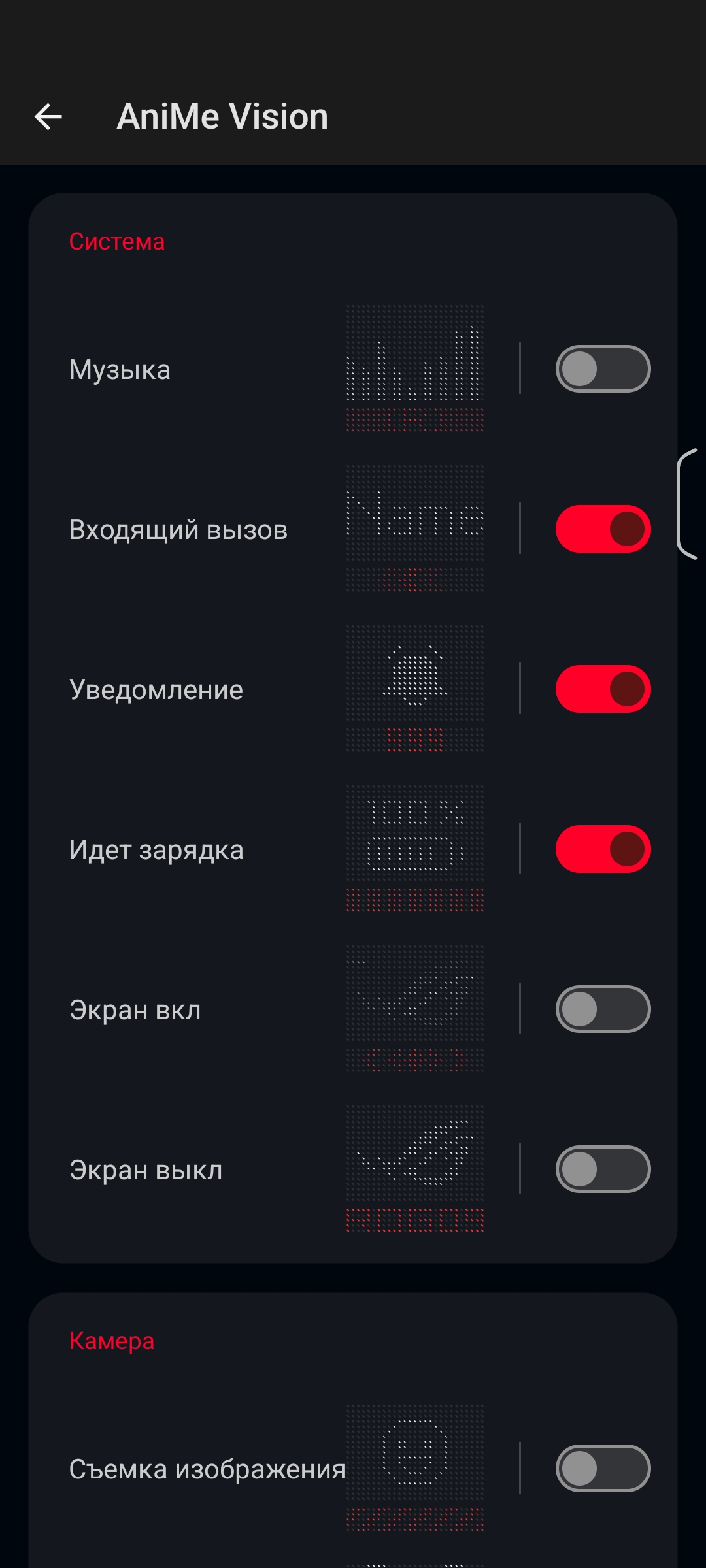Image resolution: width=706 pixels, height=1568 pixels.
Task: Enable the Музыка toggle
Action: (603, 369)
